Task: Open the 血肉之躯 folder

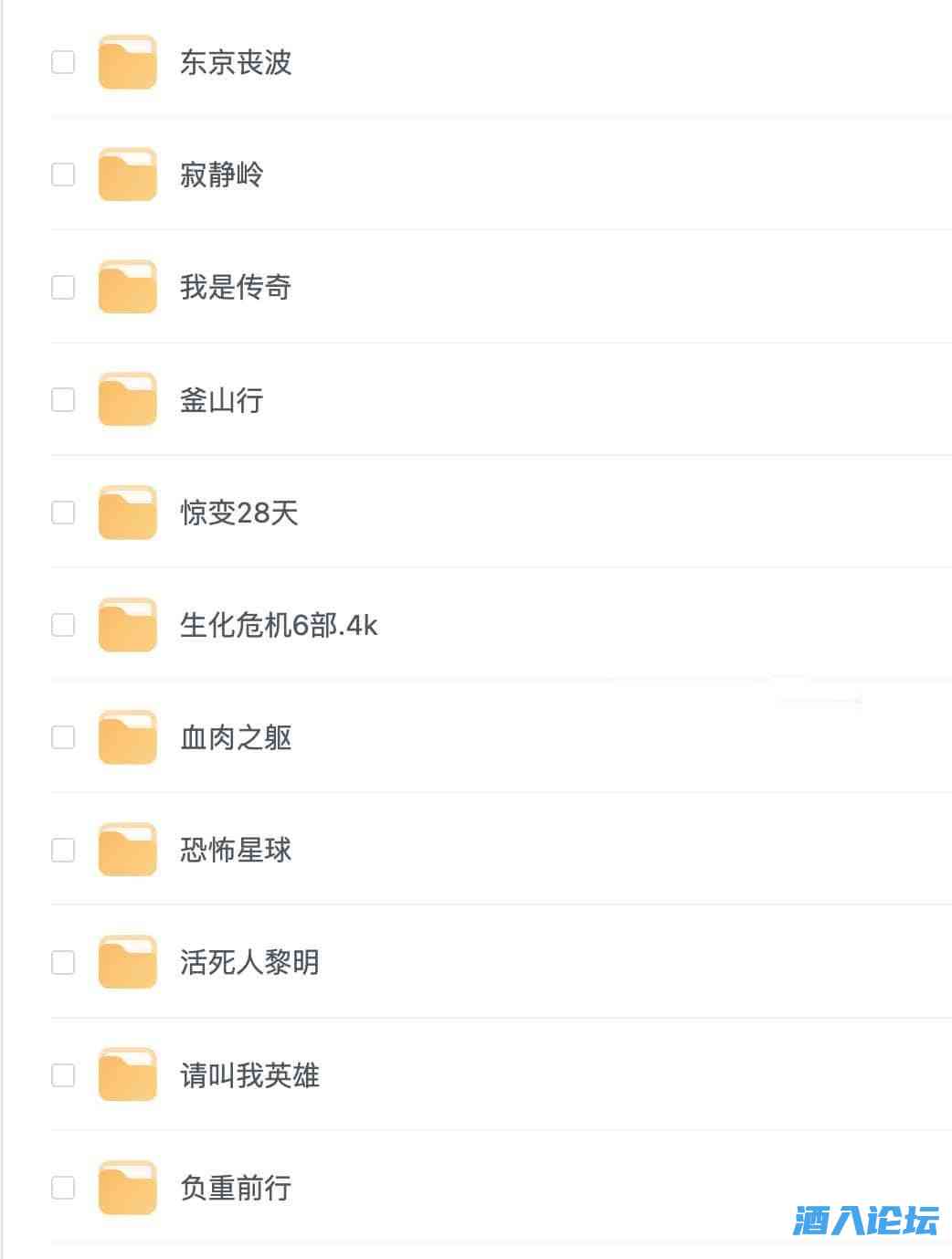Action: [x=235, y=737]
